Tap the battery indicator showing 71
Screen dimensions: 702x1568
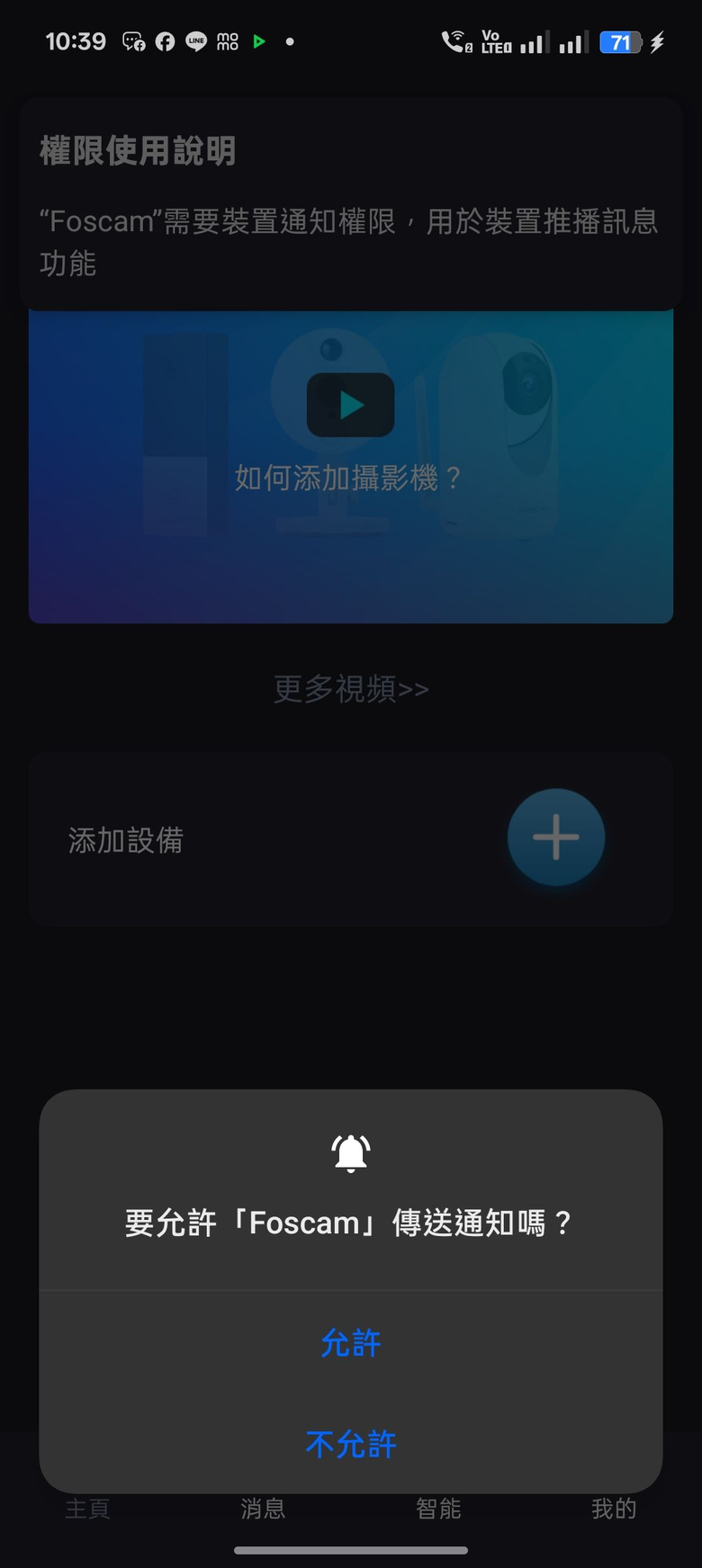[x=619, y=42]
